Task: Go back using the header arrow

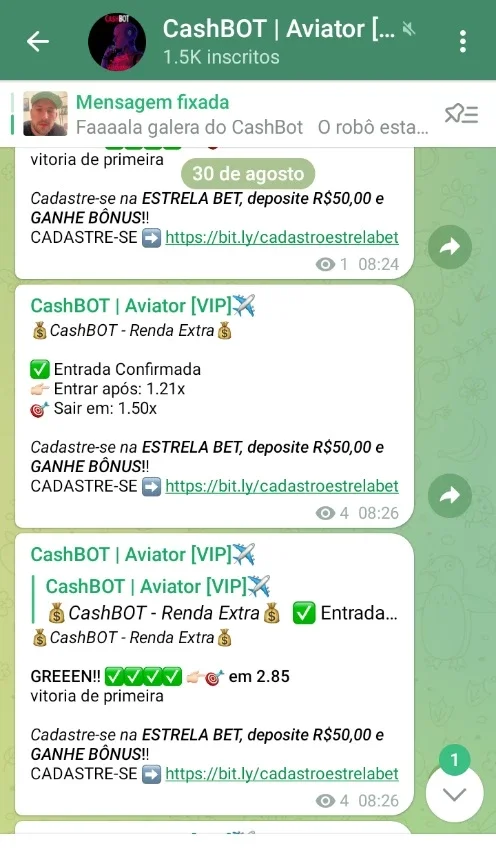Action: [38, 41]
